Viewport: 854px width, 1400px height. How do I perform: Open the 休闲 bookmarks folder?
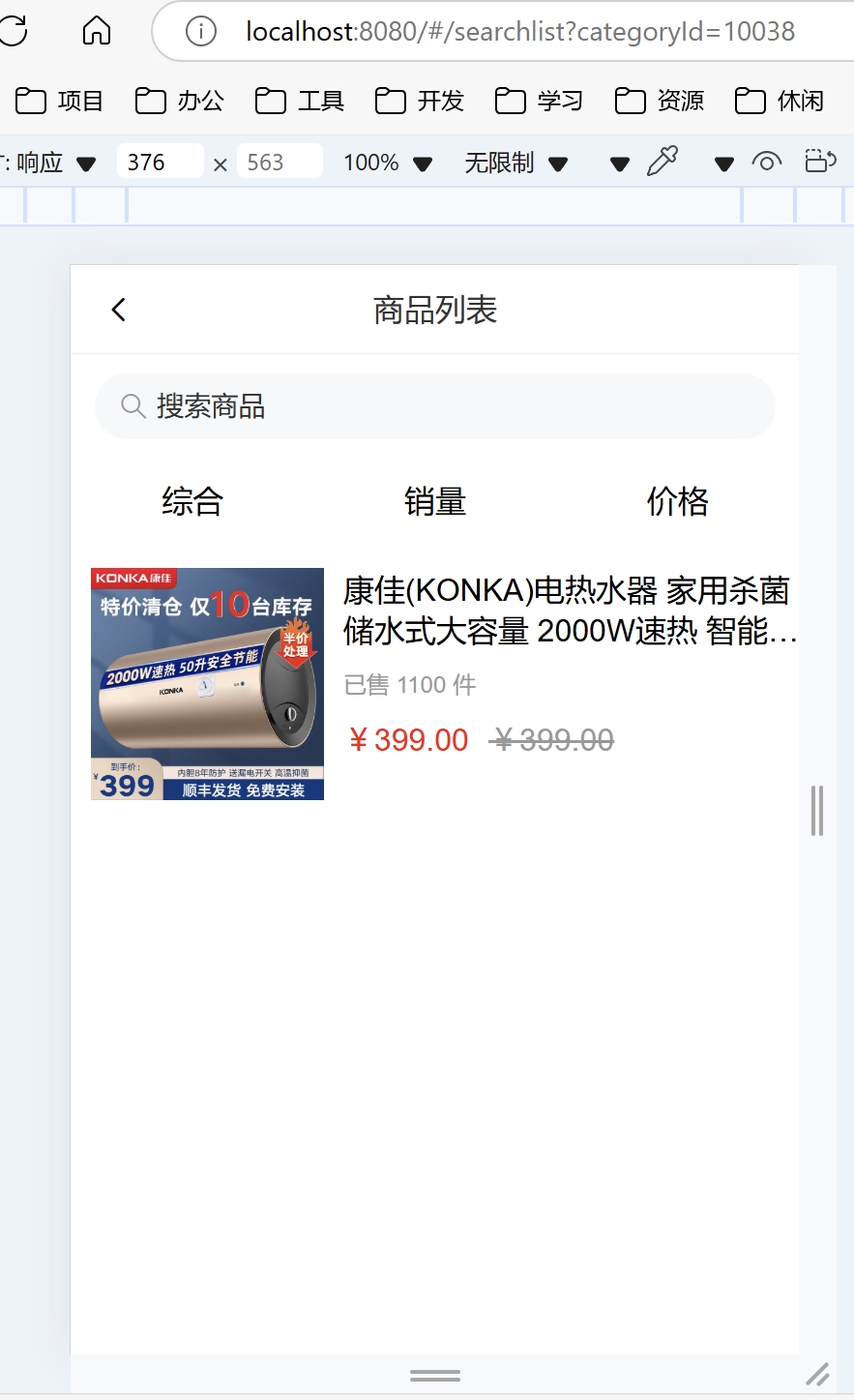[x=780, y=101]
